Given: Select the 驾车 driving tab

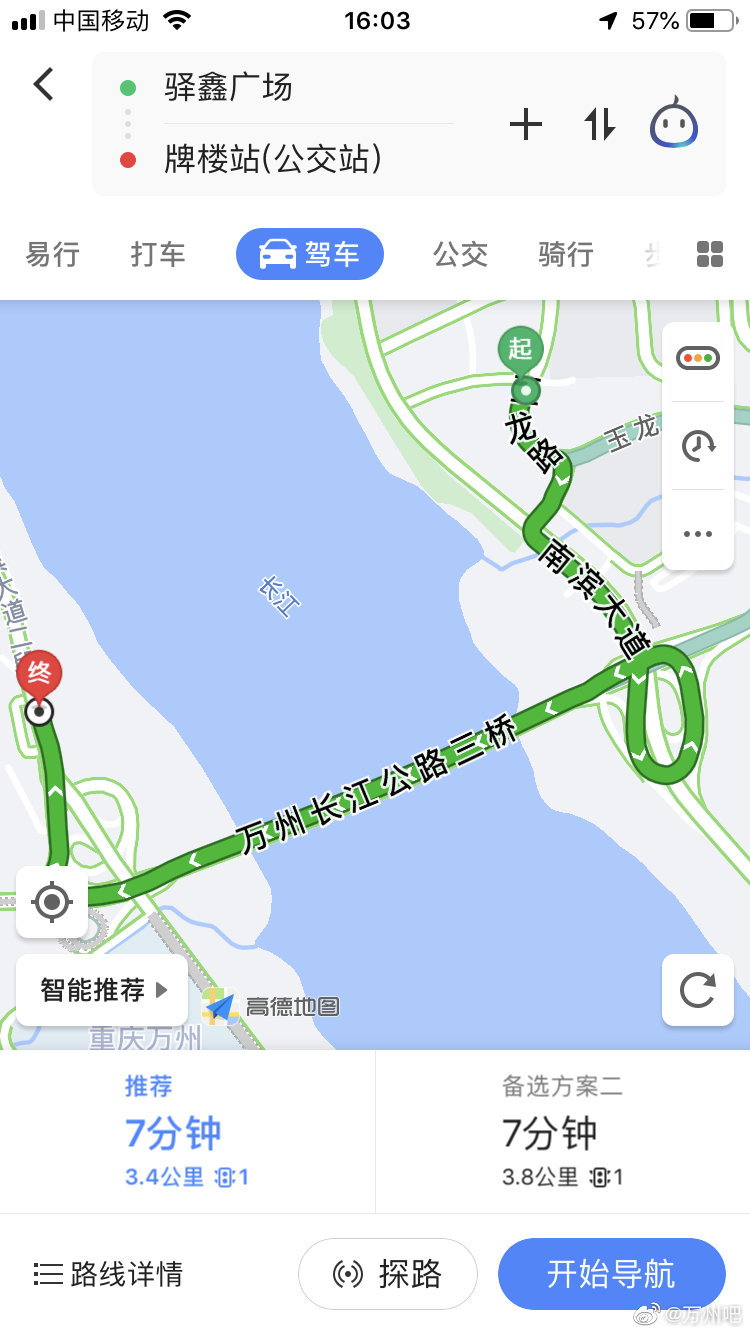Looking at the screenshot, I should [x=310, y=254].
